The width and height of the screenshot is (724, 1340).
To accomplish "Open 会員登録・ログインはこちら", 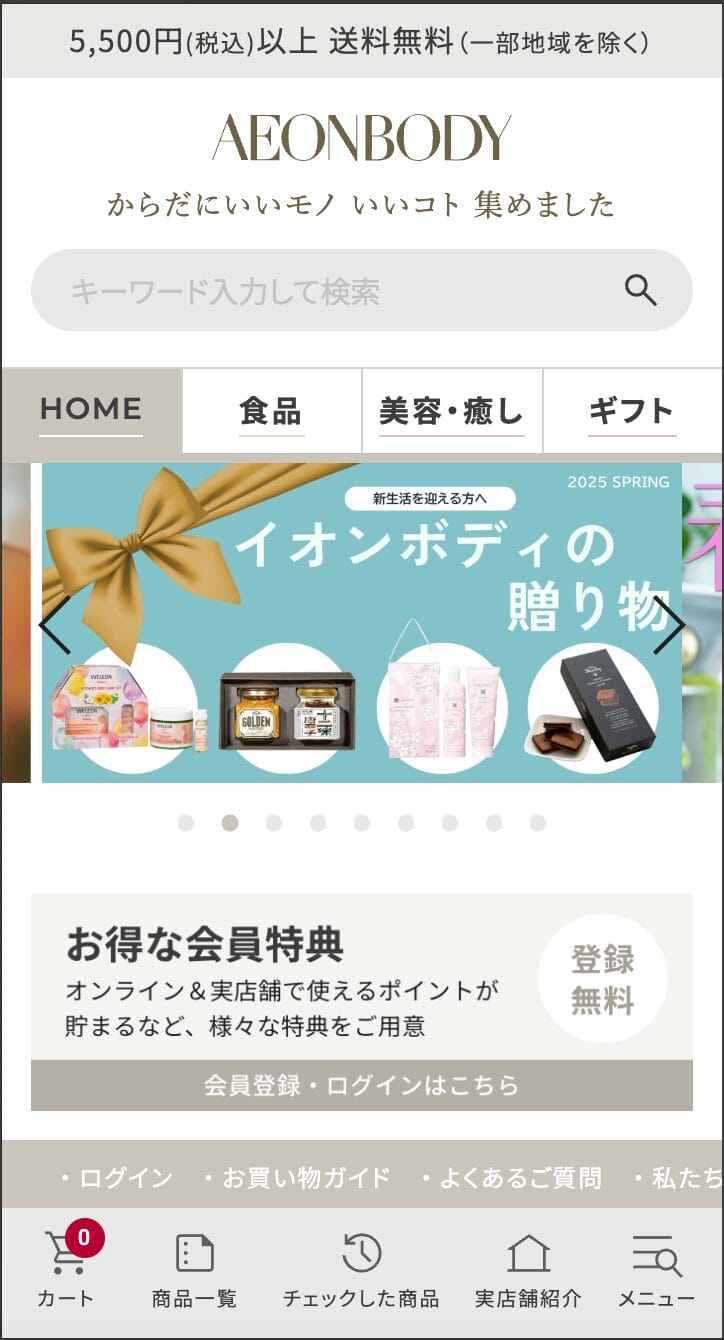I will (361, 1086).
